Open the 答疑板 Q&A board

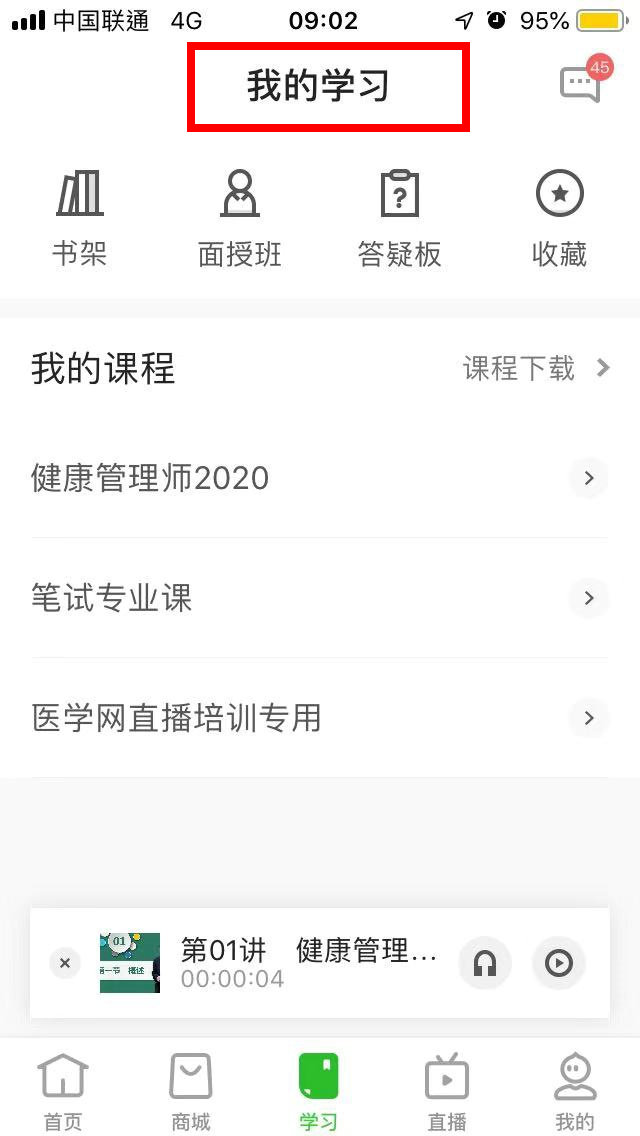click(x=399, y=217)
